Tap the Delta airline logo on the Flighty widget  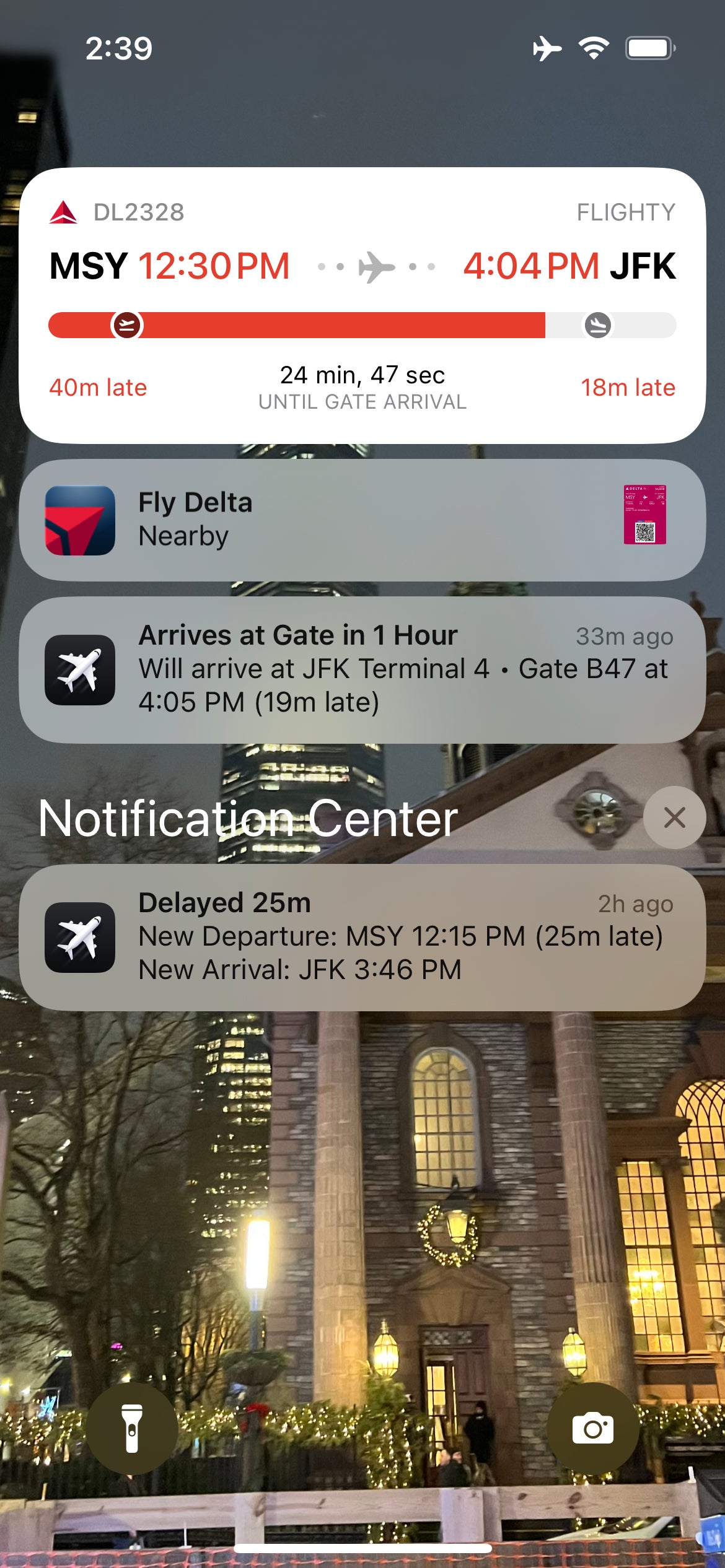tap(64, 211)
